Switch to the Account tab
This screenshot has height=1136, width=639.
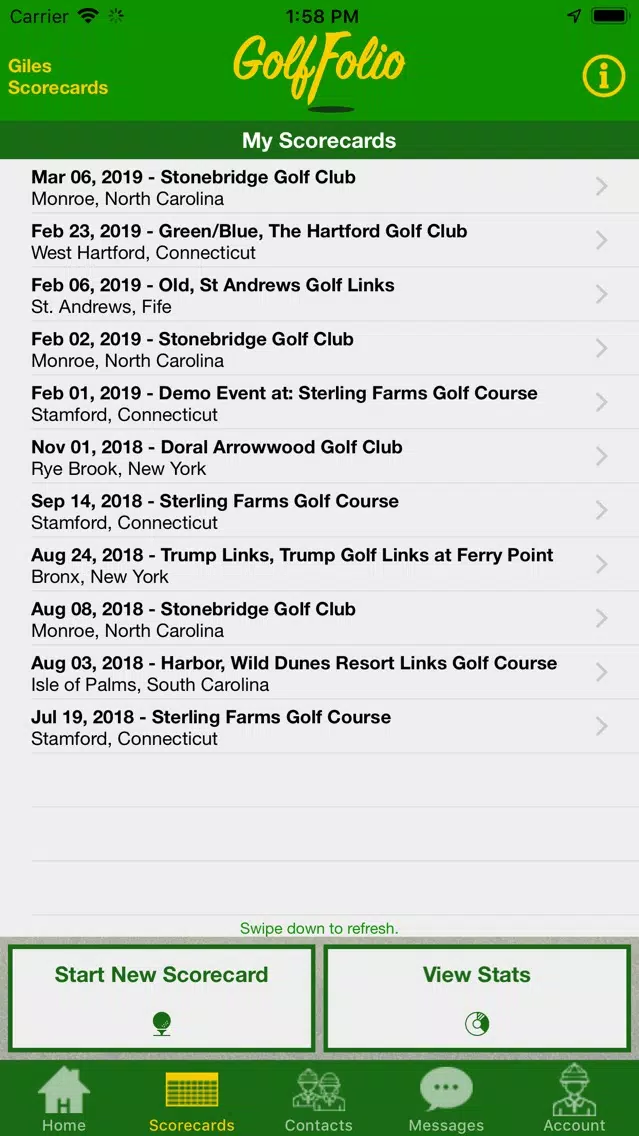(574, 1099)
